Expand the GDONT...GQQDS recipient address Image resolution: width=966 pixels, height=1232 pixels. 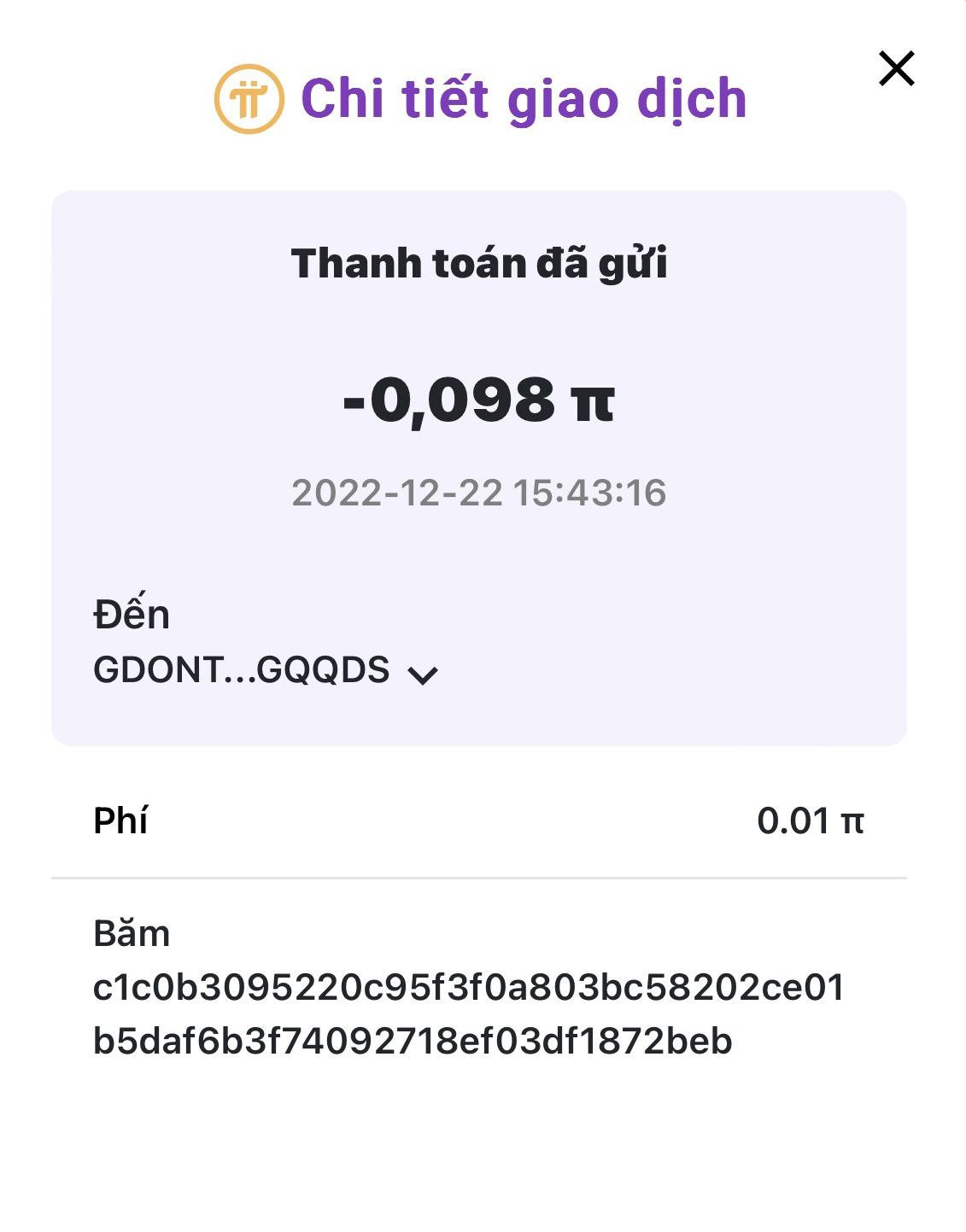tap(422, 674)
